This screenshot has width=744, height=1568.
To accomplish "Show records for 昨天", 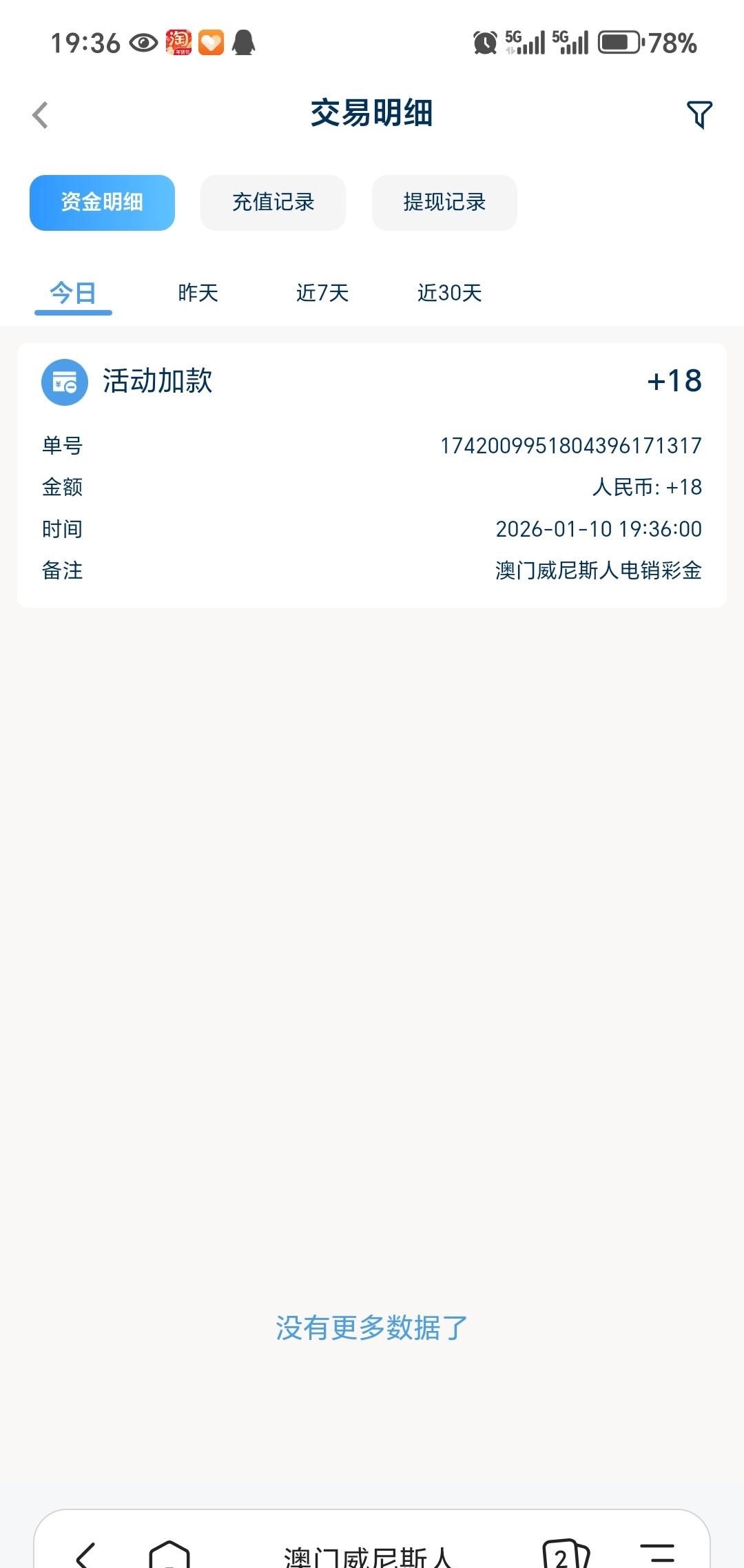I will (x=198, y=293).
